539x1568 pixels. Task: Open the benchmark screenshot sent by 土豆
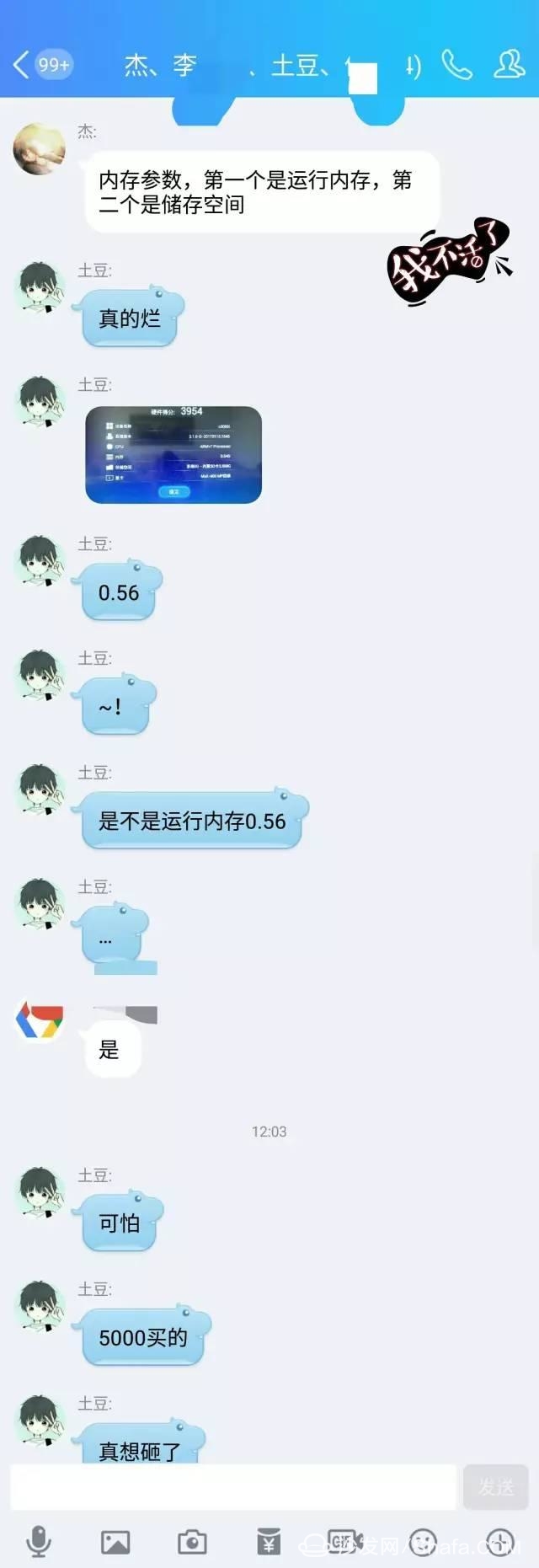pos(173,455)
